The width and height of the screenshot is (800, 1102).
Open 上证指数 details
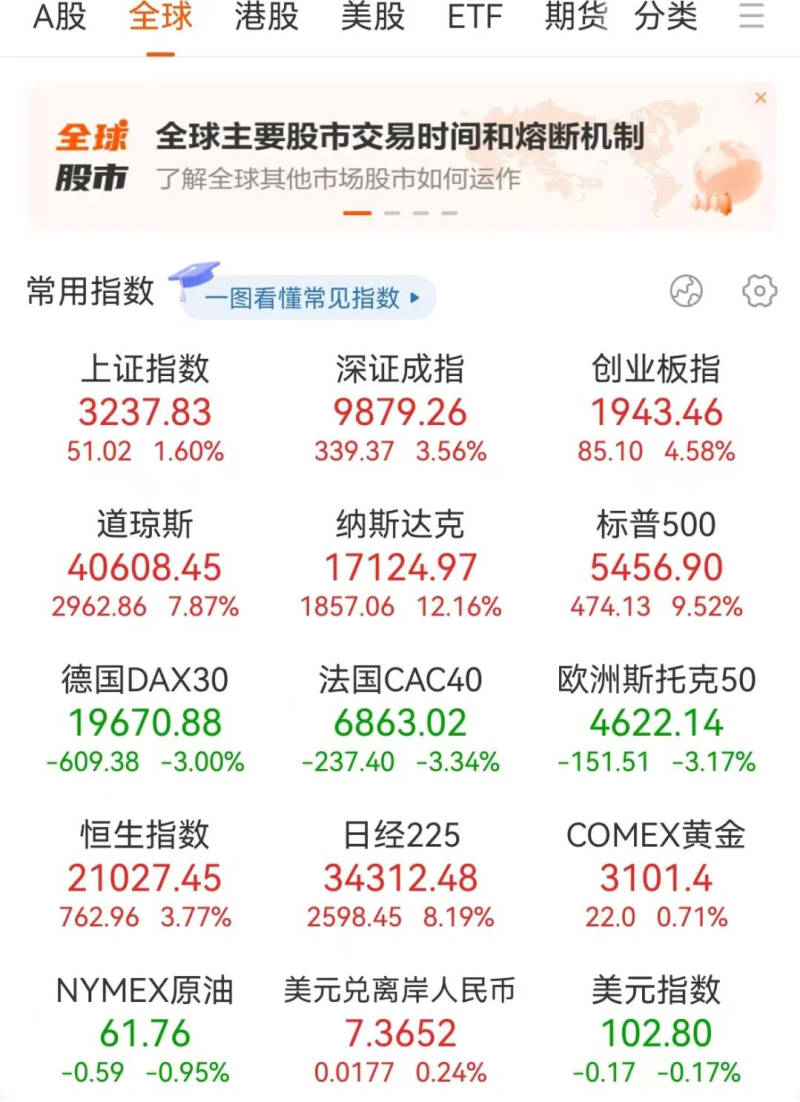(x=145, y=412)
